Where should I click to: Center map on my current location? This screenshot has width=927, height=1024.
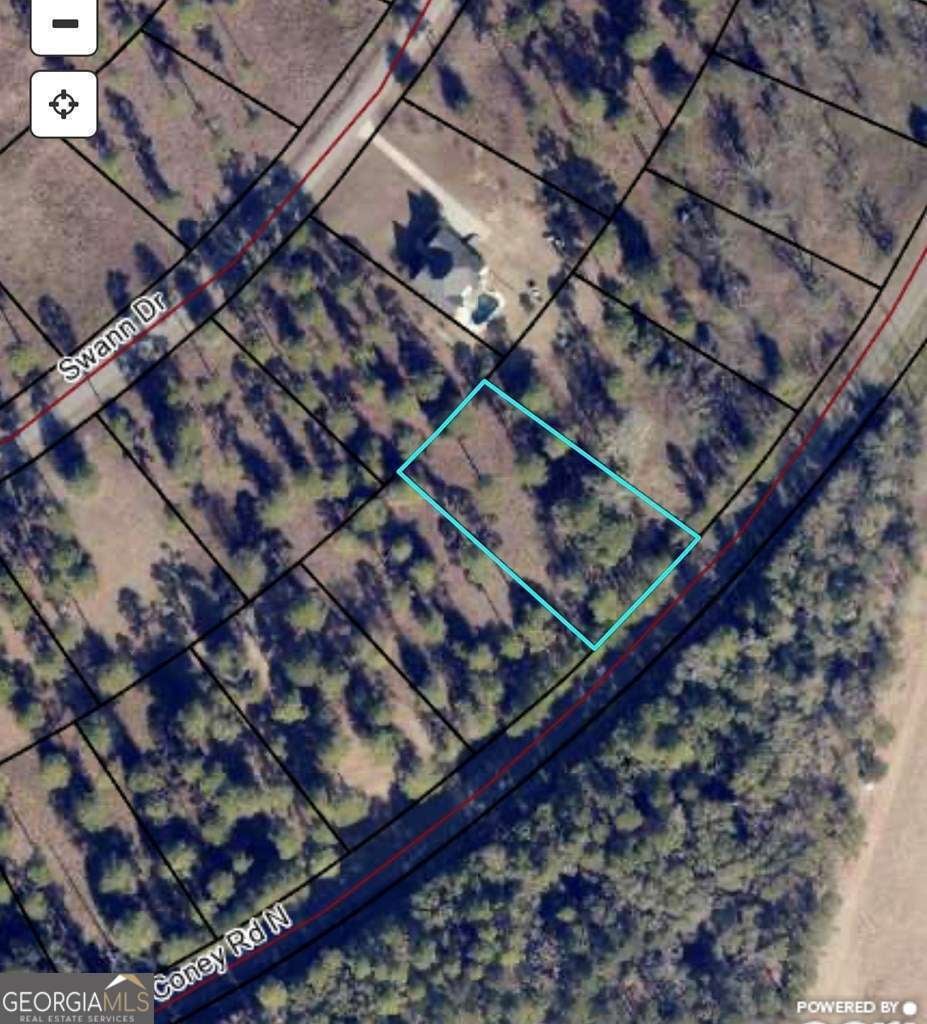(x=64, y=103)
